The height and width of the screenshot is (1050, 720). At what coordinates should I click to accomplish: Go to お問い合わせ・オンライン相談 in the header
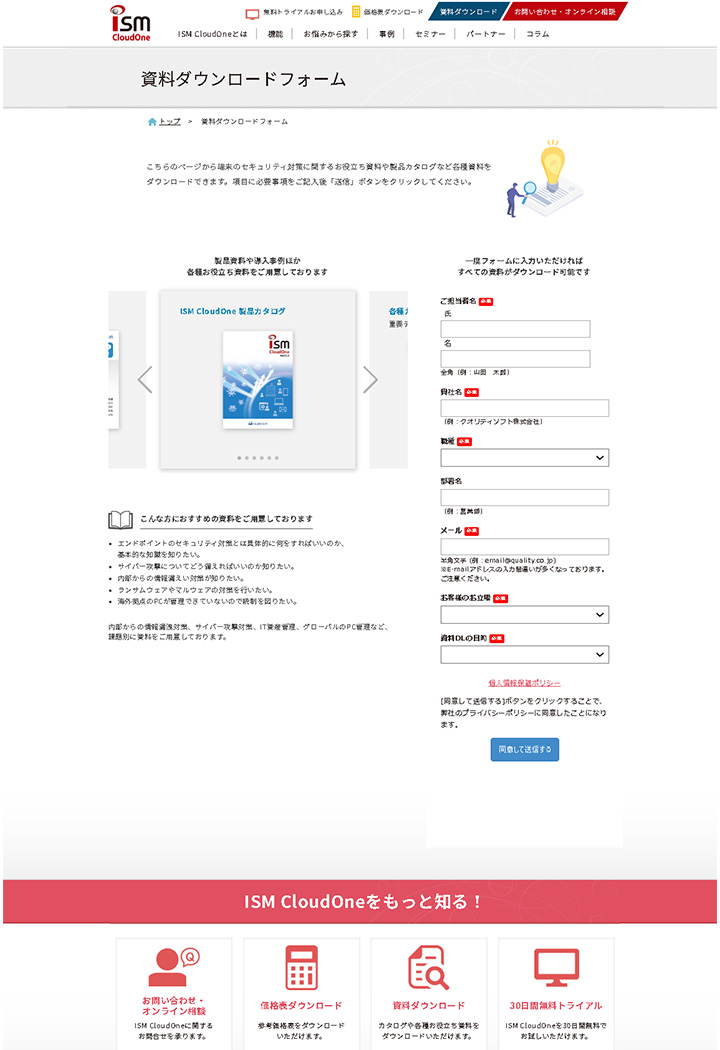564,12
